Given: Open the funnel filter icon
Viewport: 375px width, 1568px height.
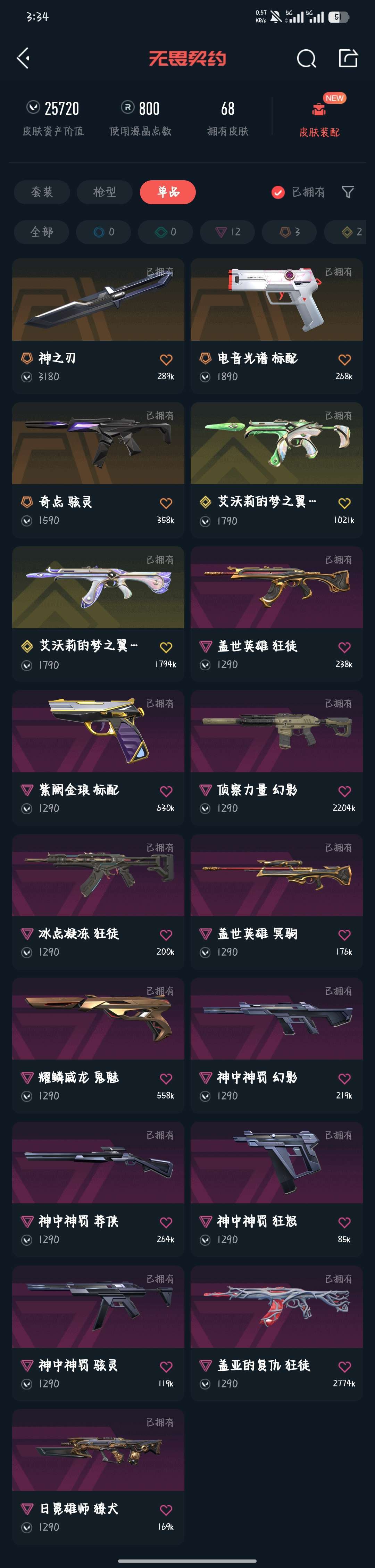Looking at the screenshot, I should coord(348,192).
